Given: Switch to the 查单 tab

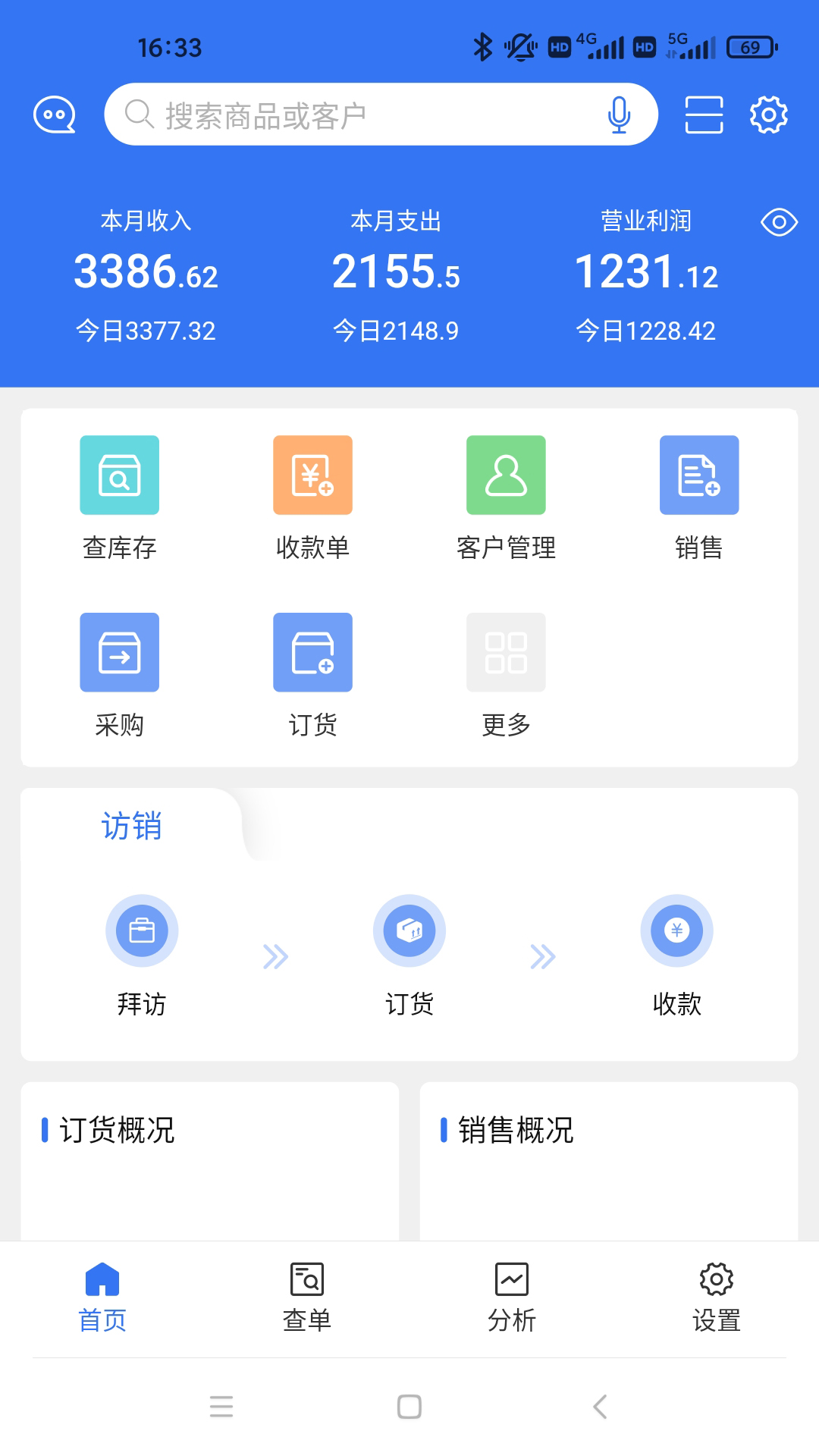Looking at the screenshot, I should tap(307, 1297).
